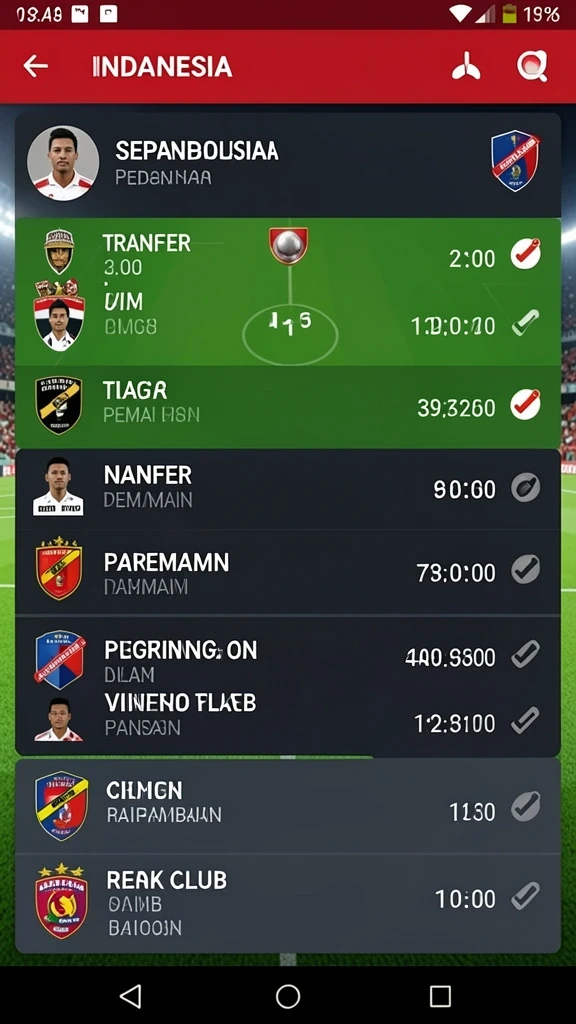Image resolution: width=576 pixels, height=1024 pixels.
Task: Toggle the check mark on TIAGR row
Action: coord(525,404)
